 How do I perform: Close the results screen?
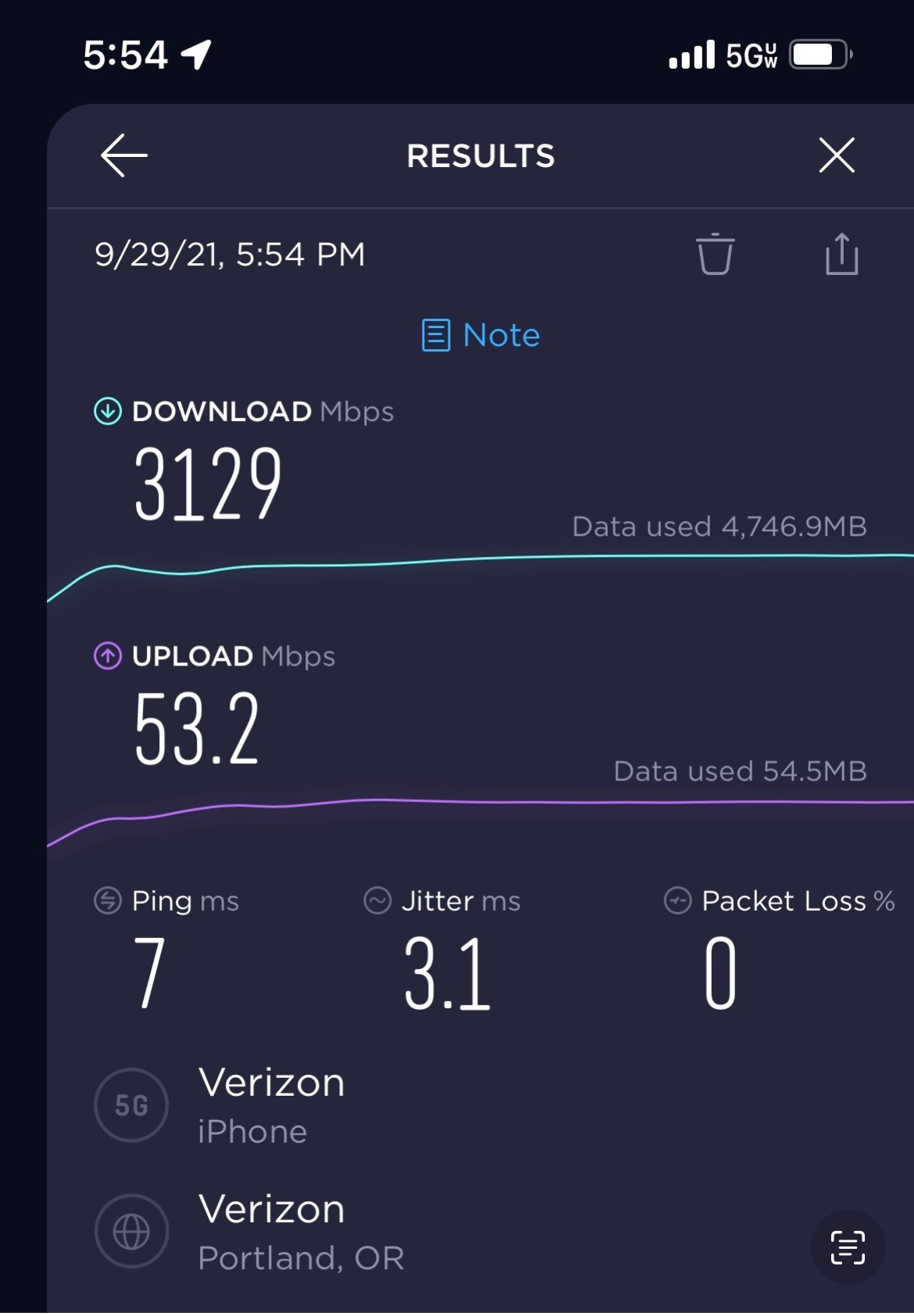coord(837,155)
